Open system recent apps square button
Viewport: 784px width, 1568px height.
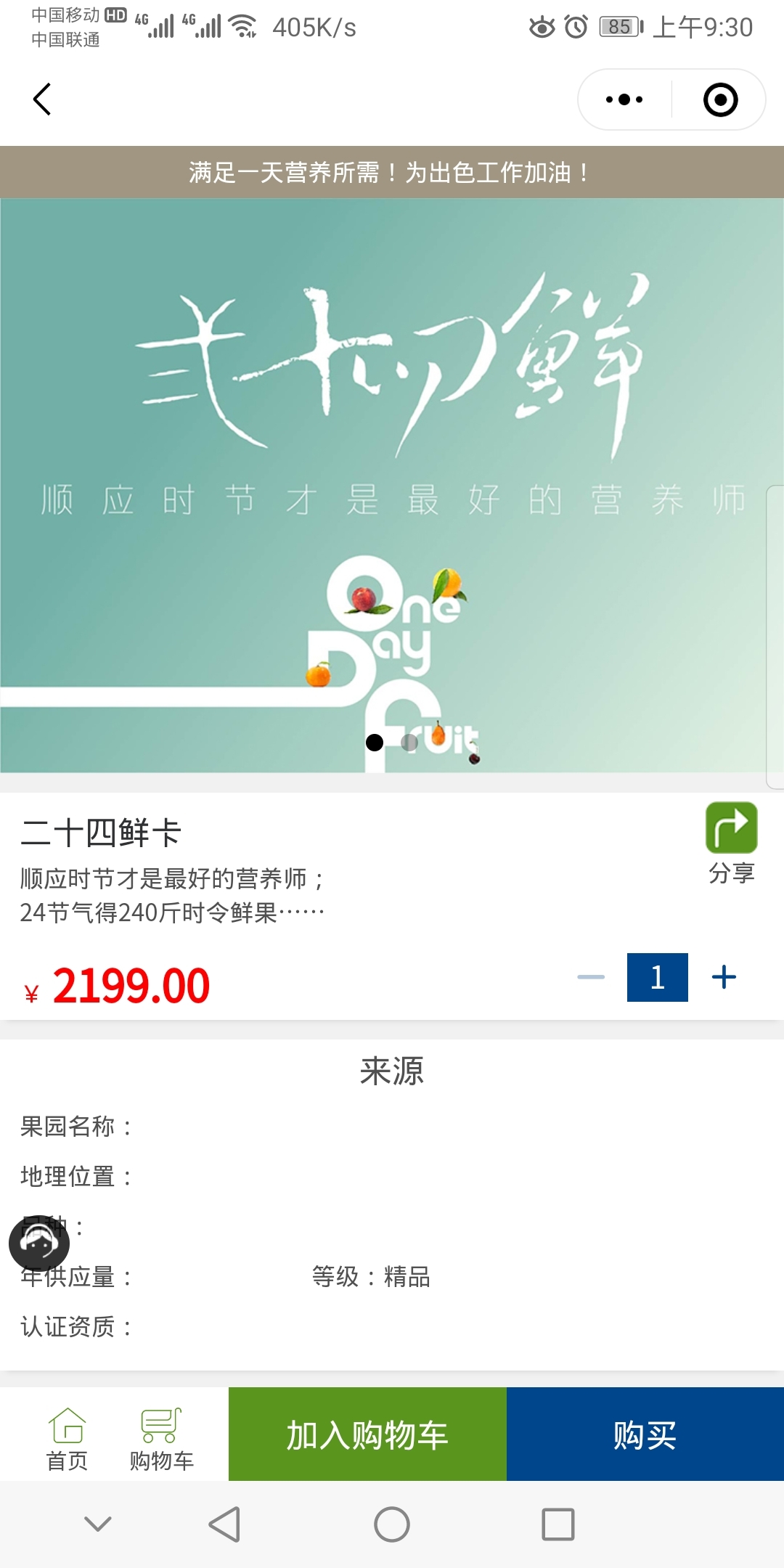(558, 1524)
